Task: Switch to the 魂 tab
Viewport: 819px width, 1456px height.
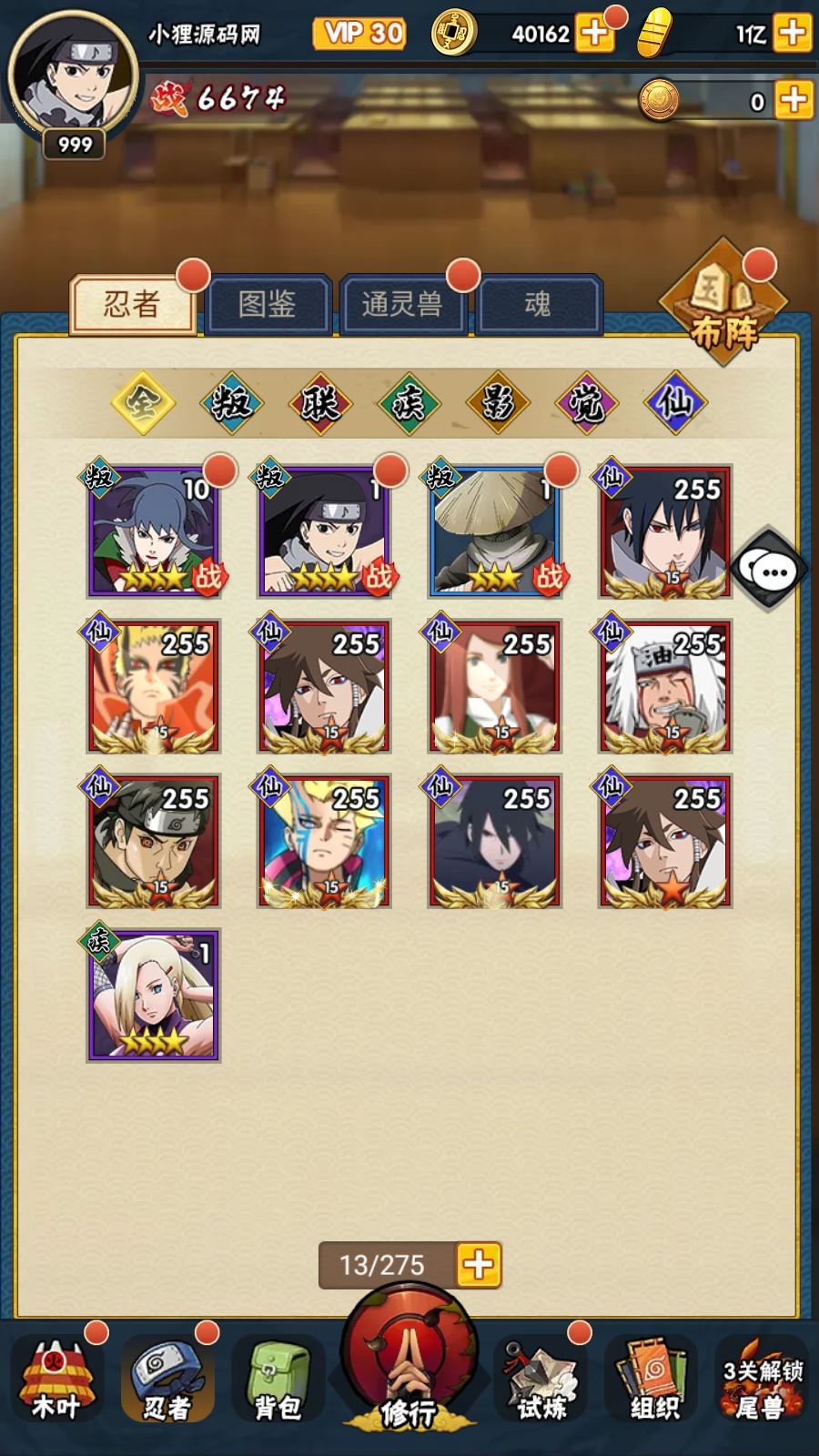Action: pos(538,304)
